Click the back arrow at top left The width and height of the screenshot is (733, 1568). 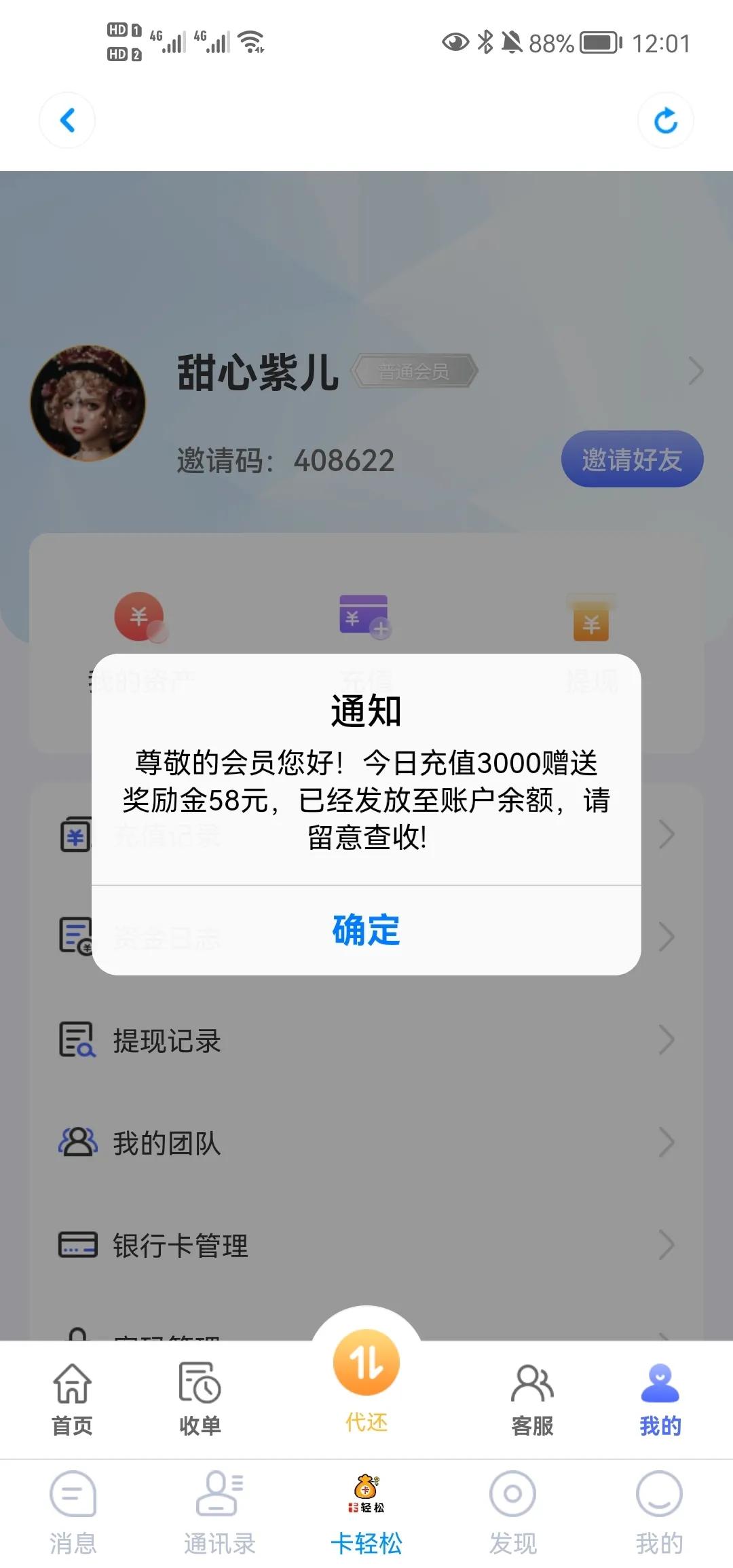[67, 120]
